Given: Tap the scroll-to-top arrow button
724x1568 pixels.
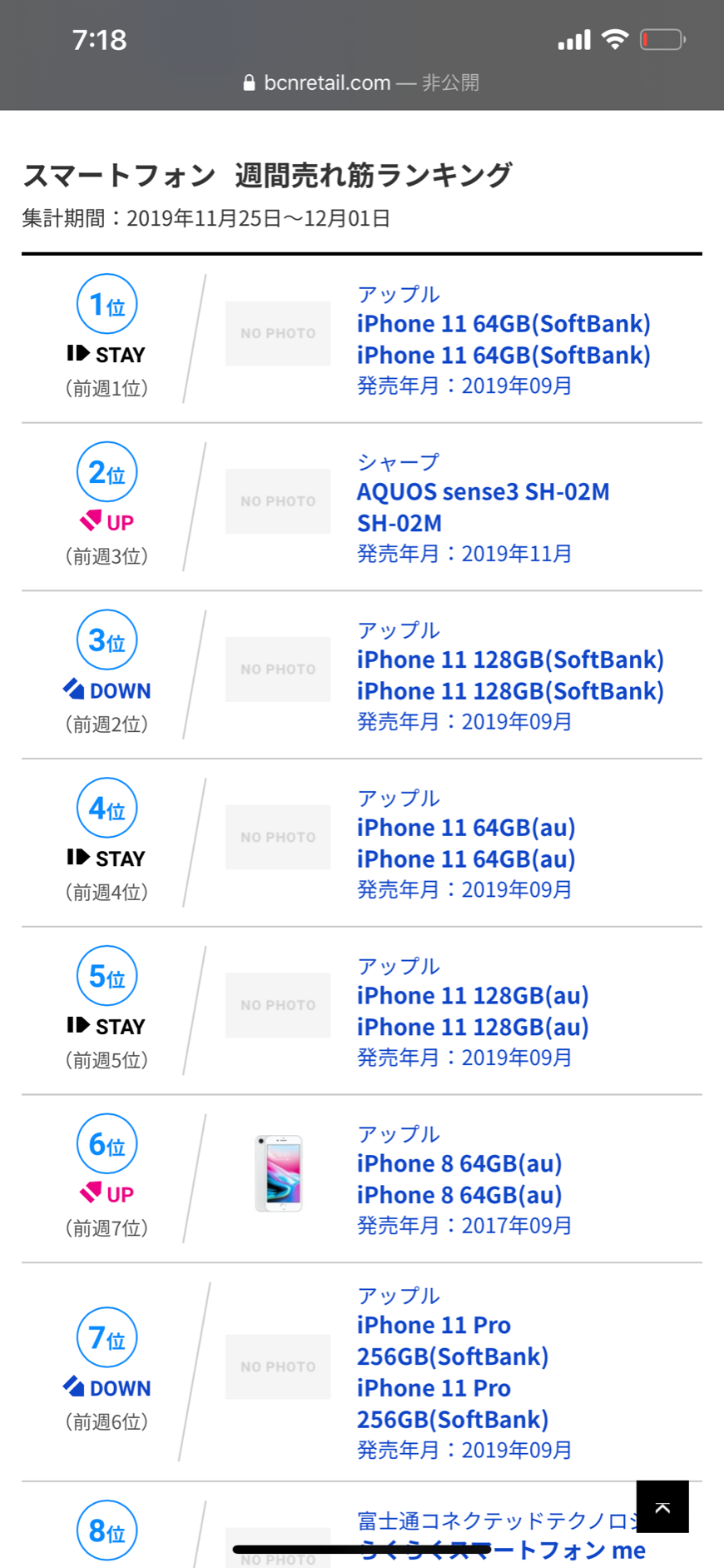Looking at the screenshot, I should (662, 1506).
